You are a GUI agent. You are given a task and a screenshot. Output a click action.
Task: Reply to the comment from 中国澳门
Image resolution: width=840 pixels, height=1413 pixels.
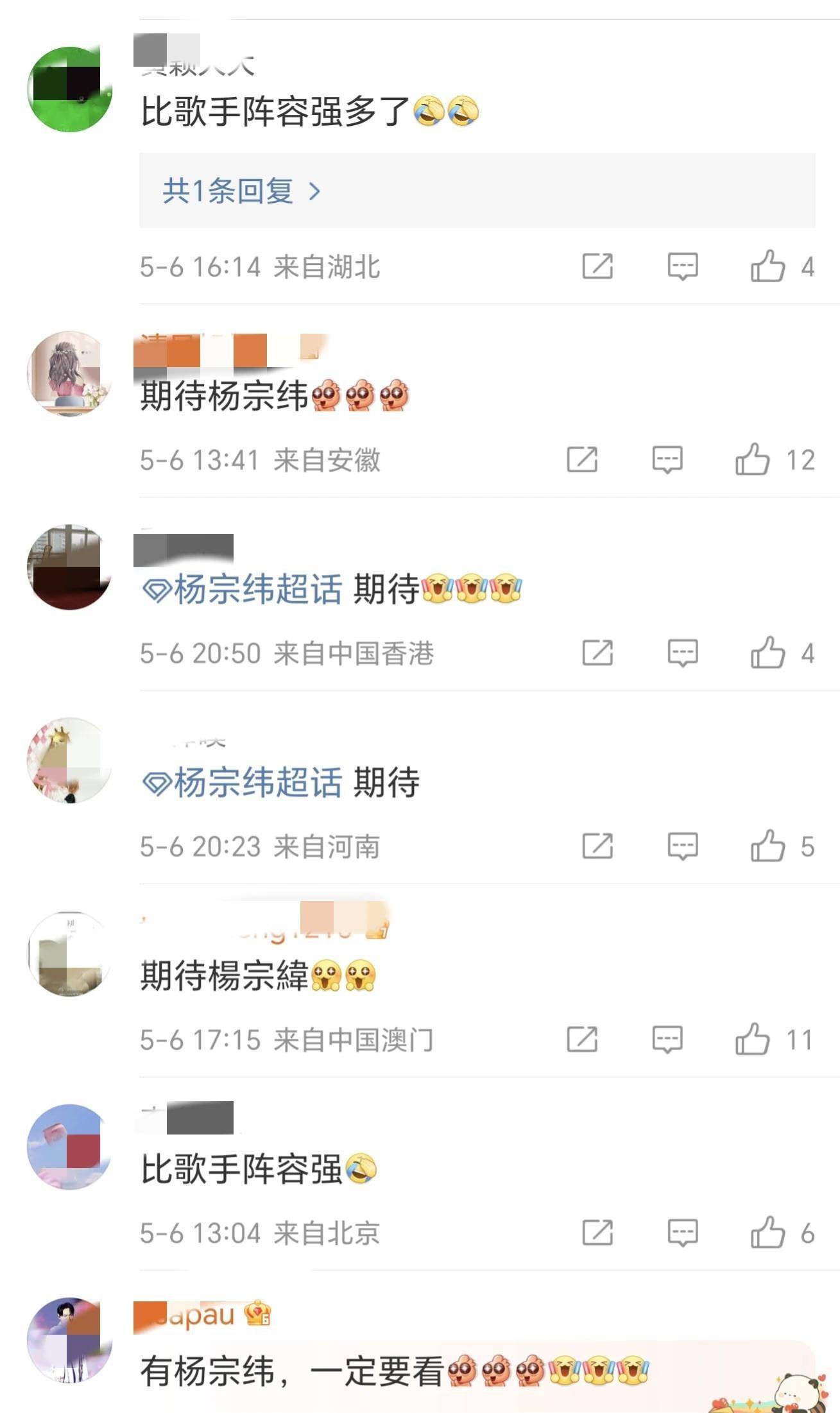[667, 1039]
